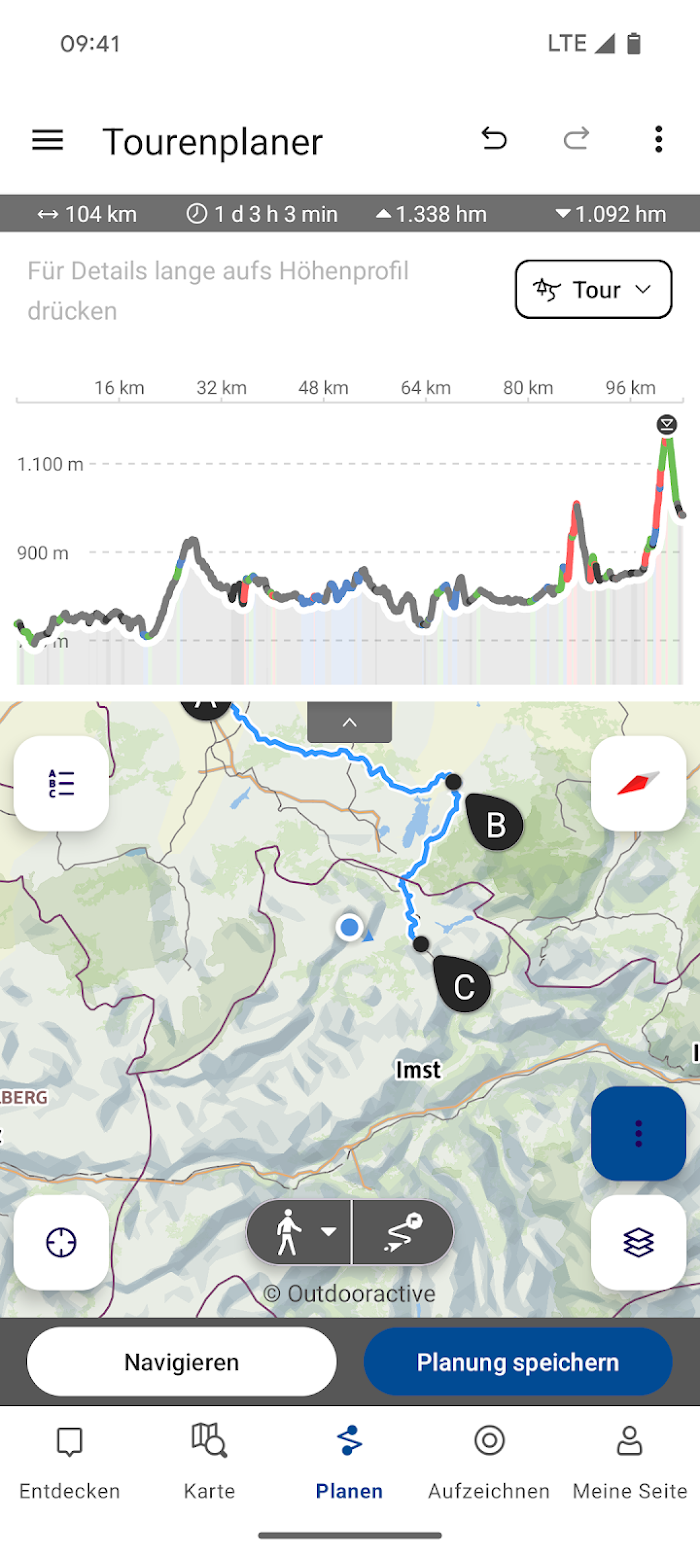Open the hamburger drawer menu

[x=47, y=140]
